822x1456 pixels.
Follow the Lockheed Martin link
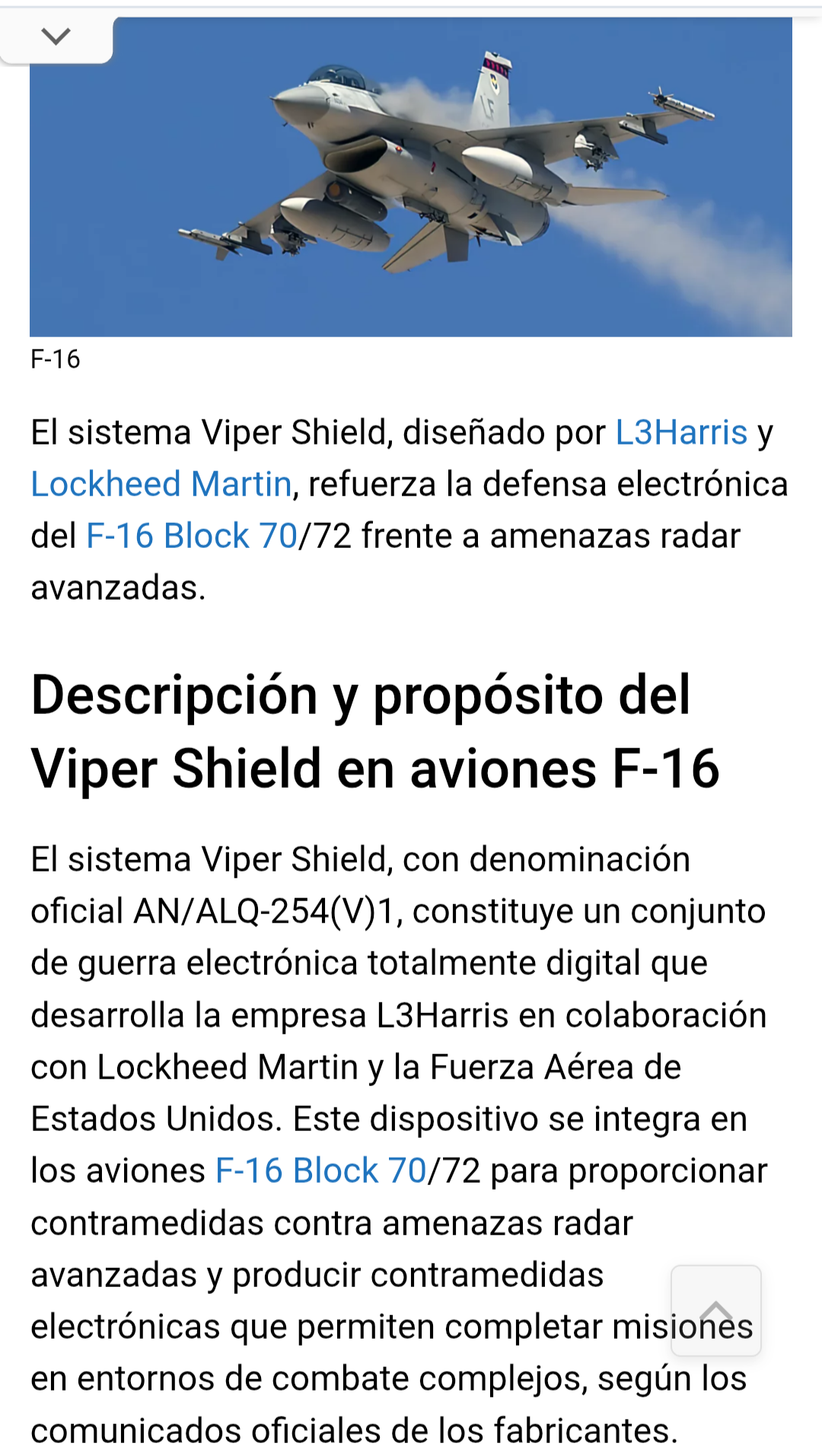click(161, 484)
